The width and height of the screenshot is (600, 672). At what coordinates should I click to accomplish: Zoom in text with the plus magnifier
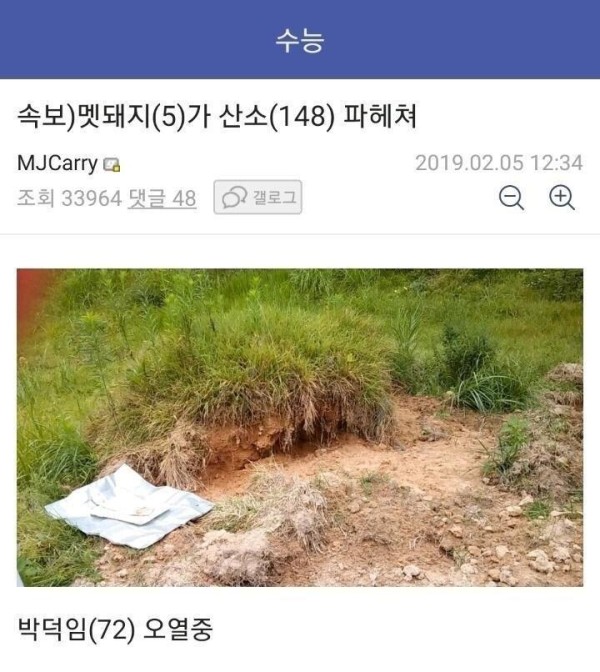pyautogui.click(x=563, y=198)
